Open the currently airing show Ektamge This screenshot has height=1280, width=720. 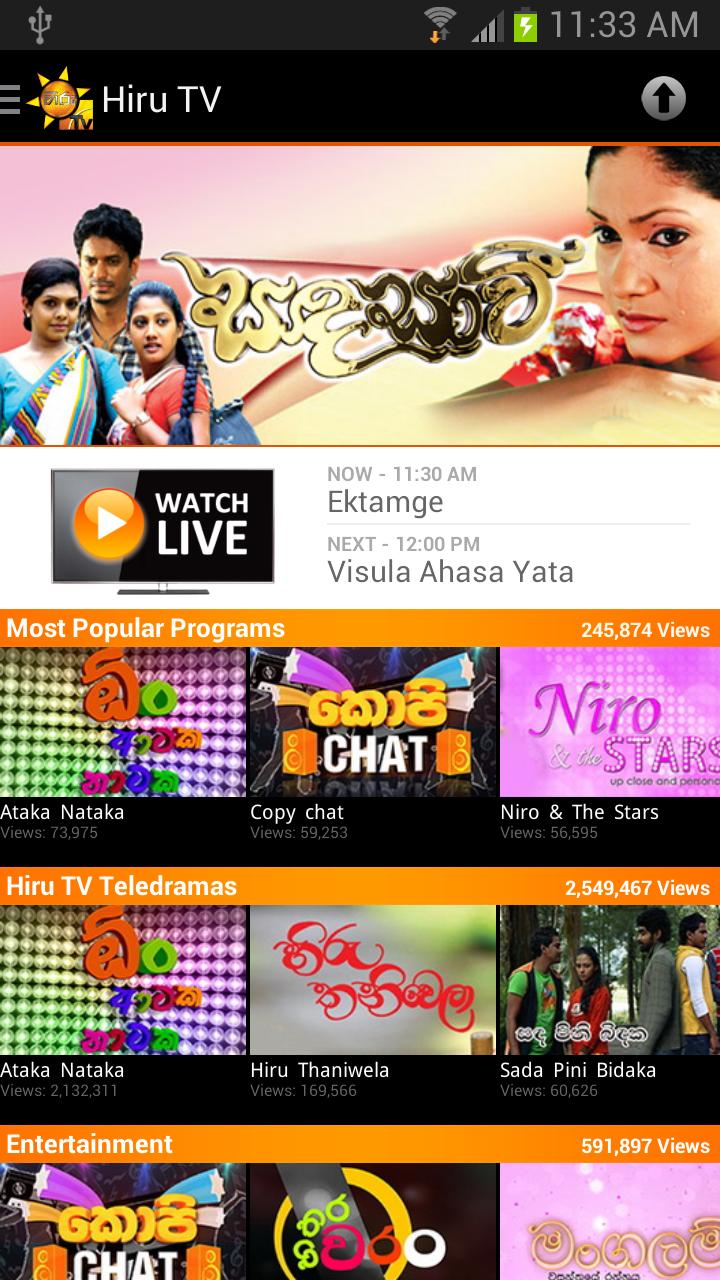pyautogui.click(x=386, y=502)
